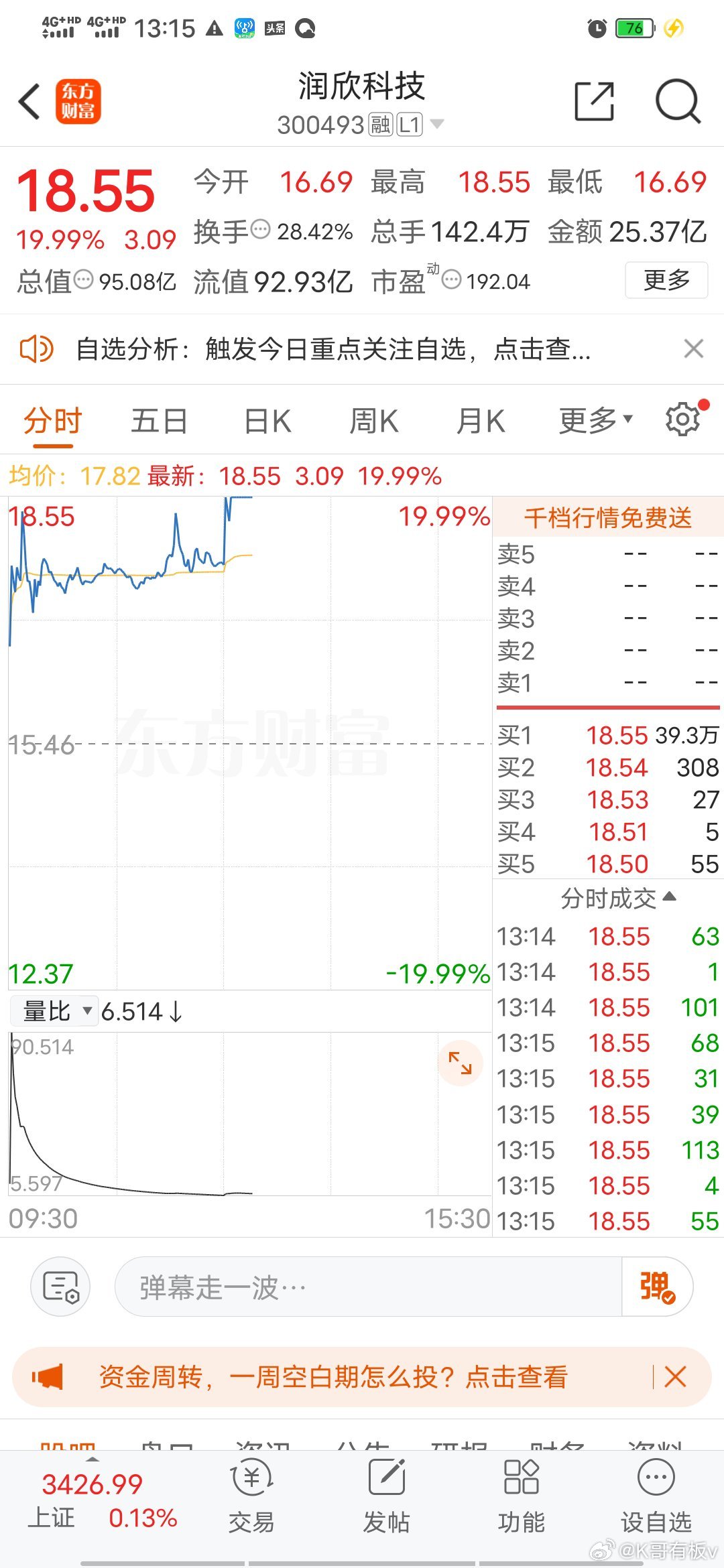This screenshot has height=1568, width=724.
Task: Collapse the 分时成交 list
Action: point(617,898)
